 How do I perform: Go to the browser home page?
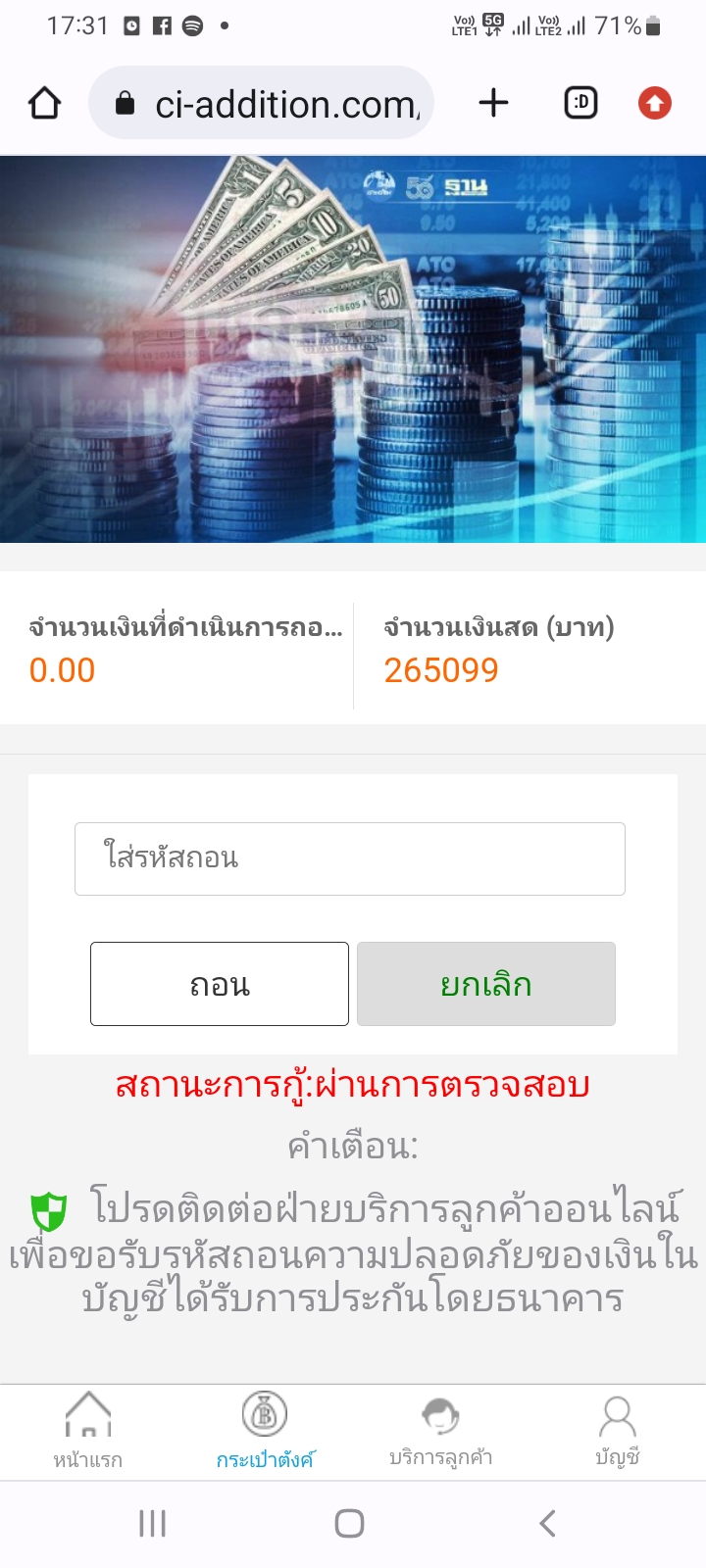(45, 103)
